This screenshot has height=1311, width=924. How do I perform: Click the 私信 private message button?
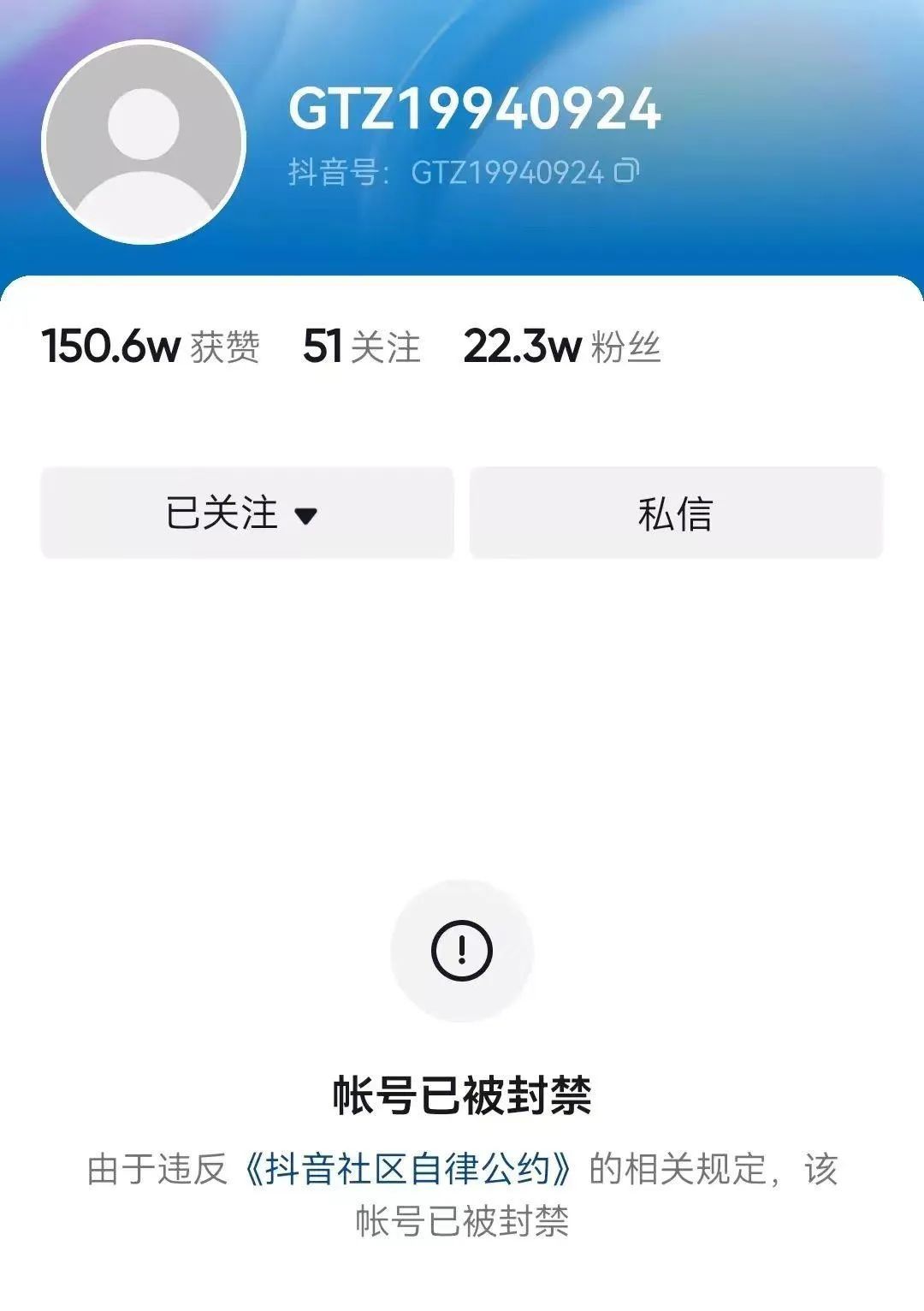(x=676, y=511)
